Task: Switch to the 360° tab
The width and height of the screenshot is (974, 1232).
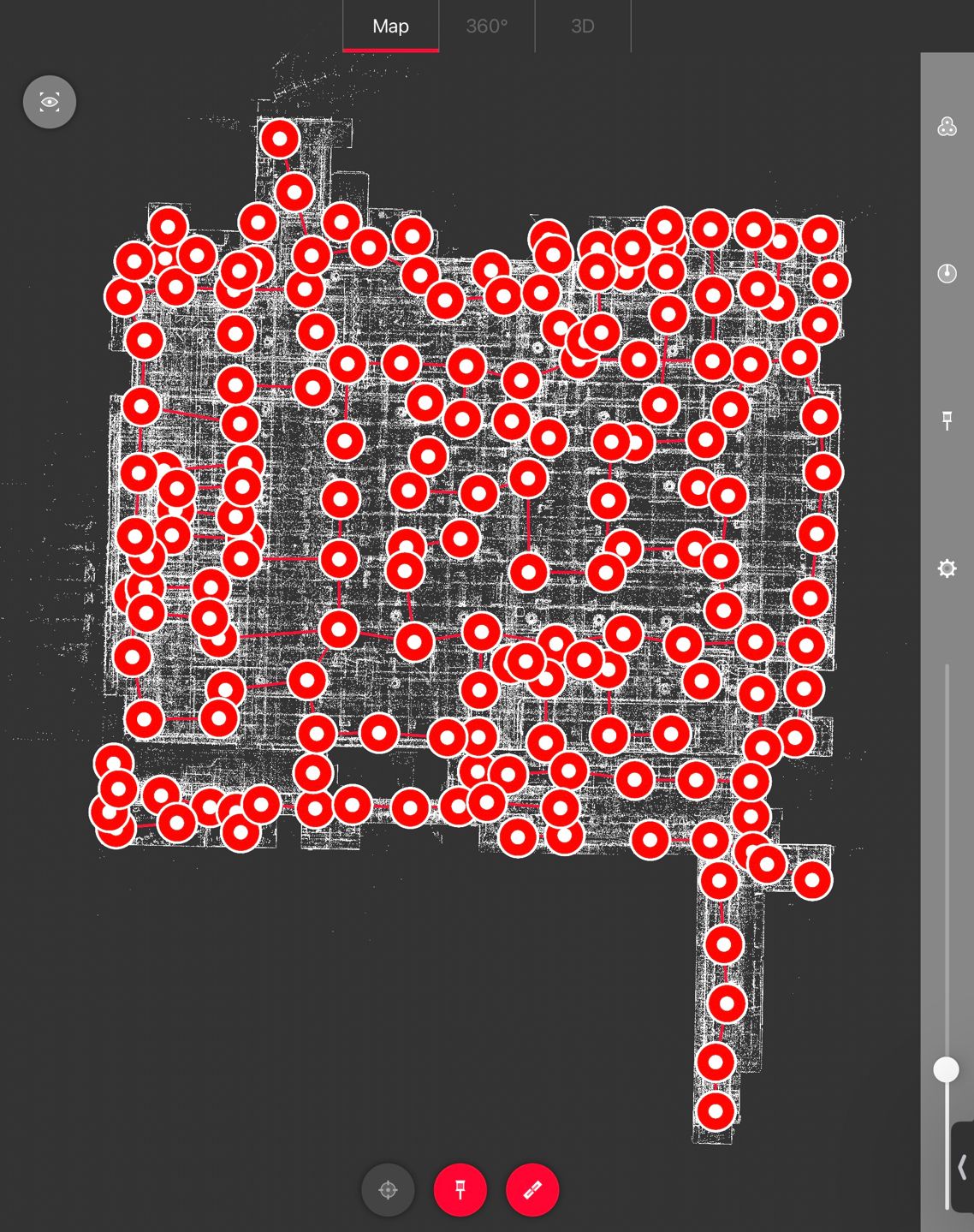Action: (x=487, y=27)
